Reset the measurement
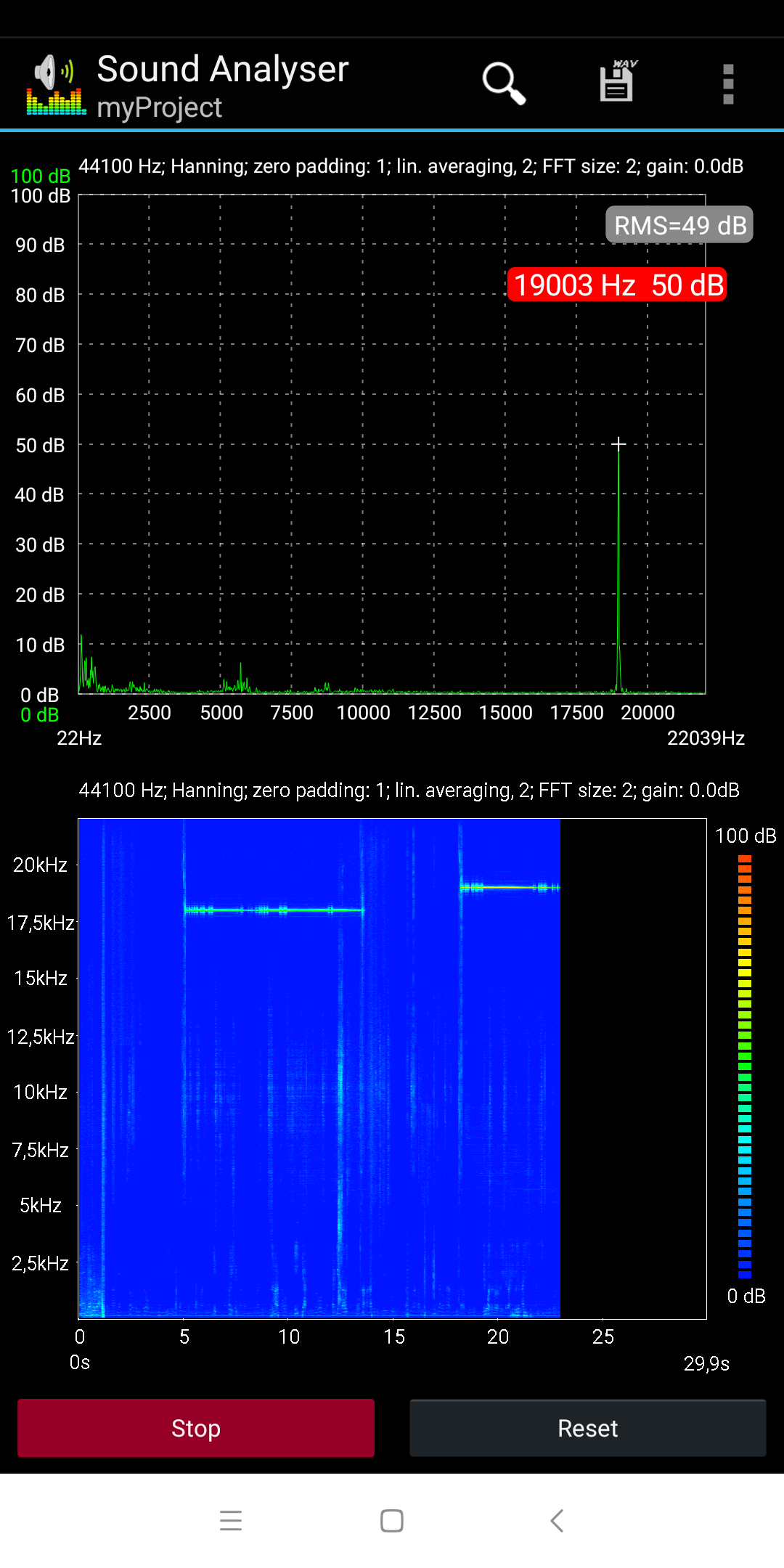The image size is (784, 1568). [587, 1428]
